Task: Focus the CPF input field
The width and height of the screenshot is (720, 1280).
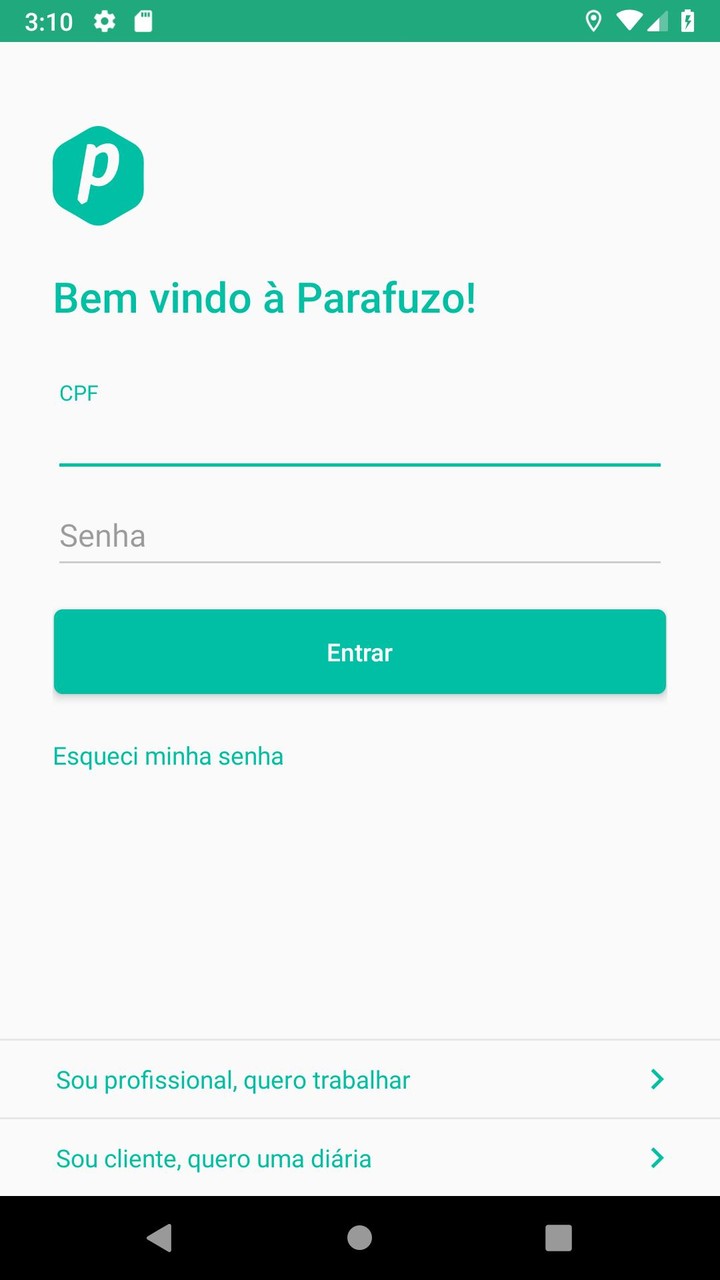Action: (360, 440)
